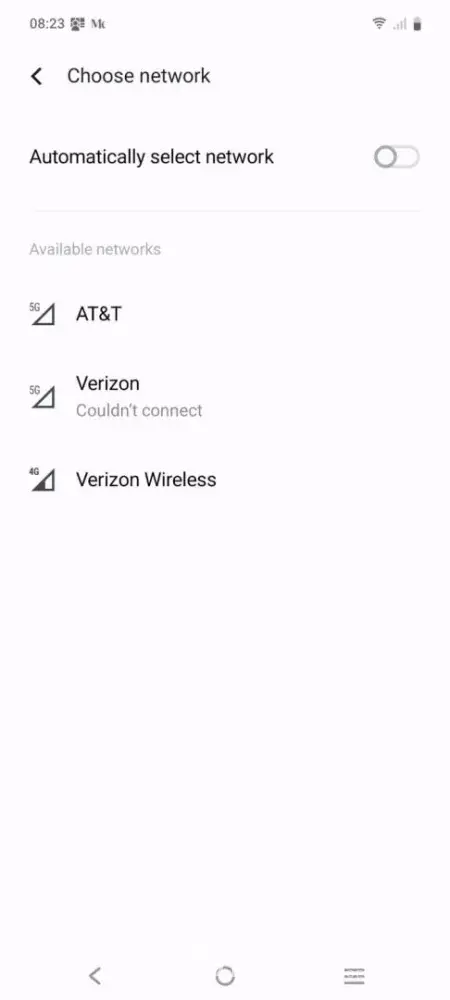This screenshot has height=1000, width=450.
Task: Tap the system home button
Action: [225, 975]
